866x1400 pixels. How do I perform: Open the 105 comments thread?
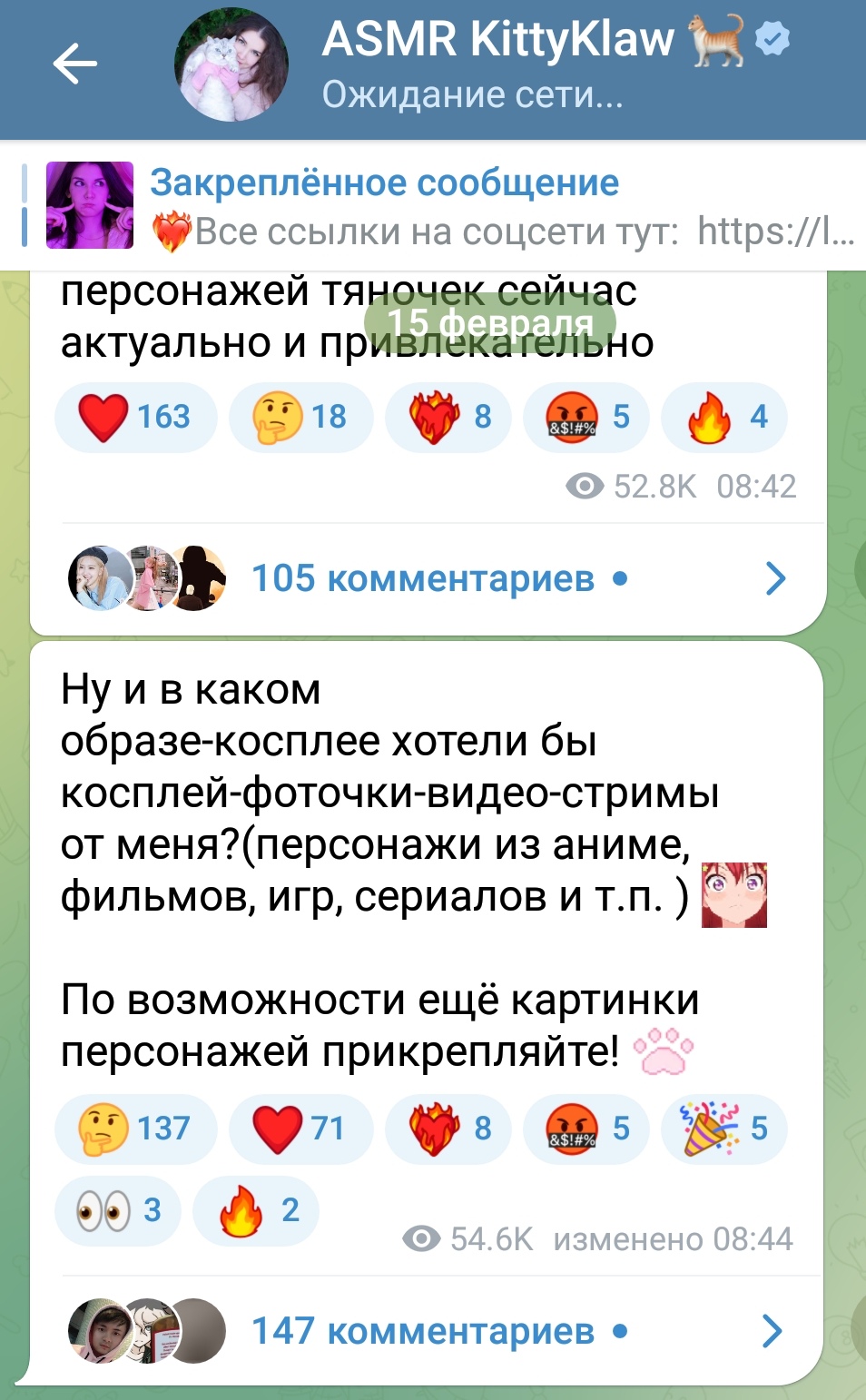pyautogui.click(x=428, y=578)
